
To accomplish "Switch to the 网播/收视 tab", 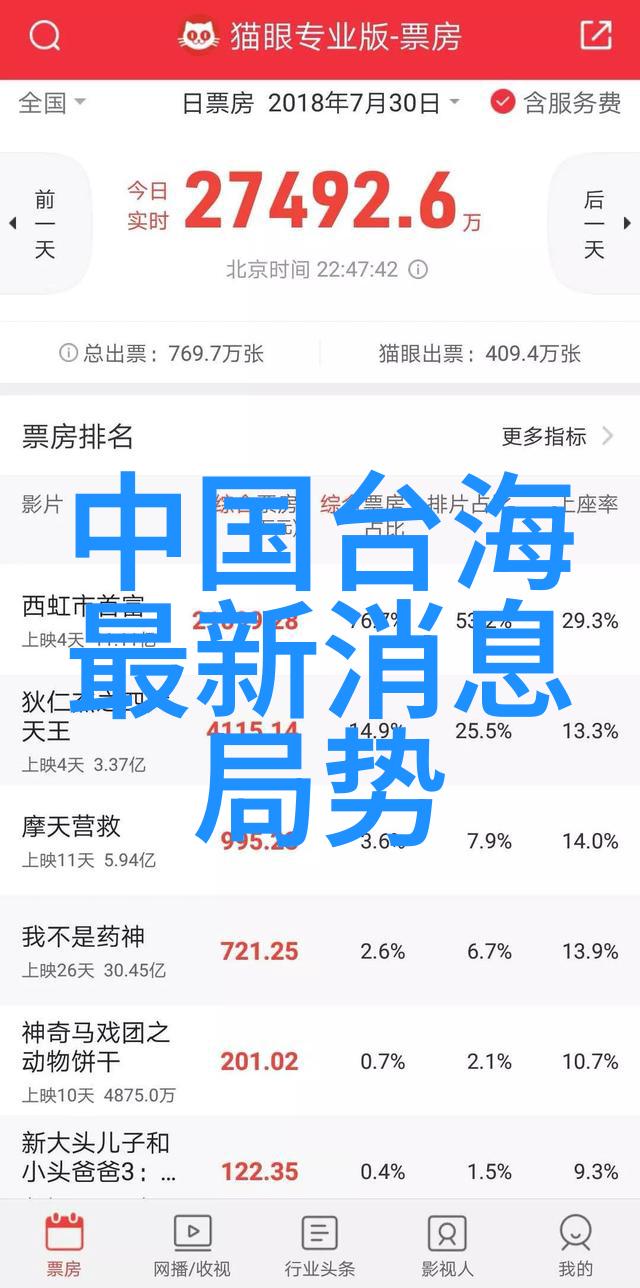I will (x=192, y=1245).
